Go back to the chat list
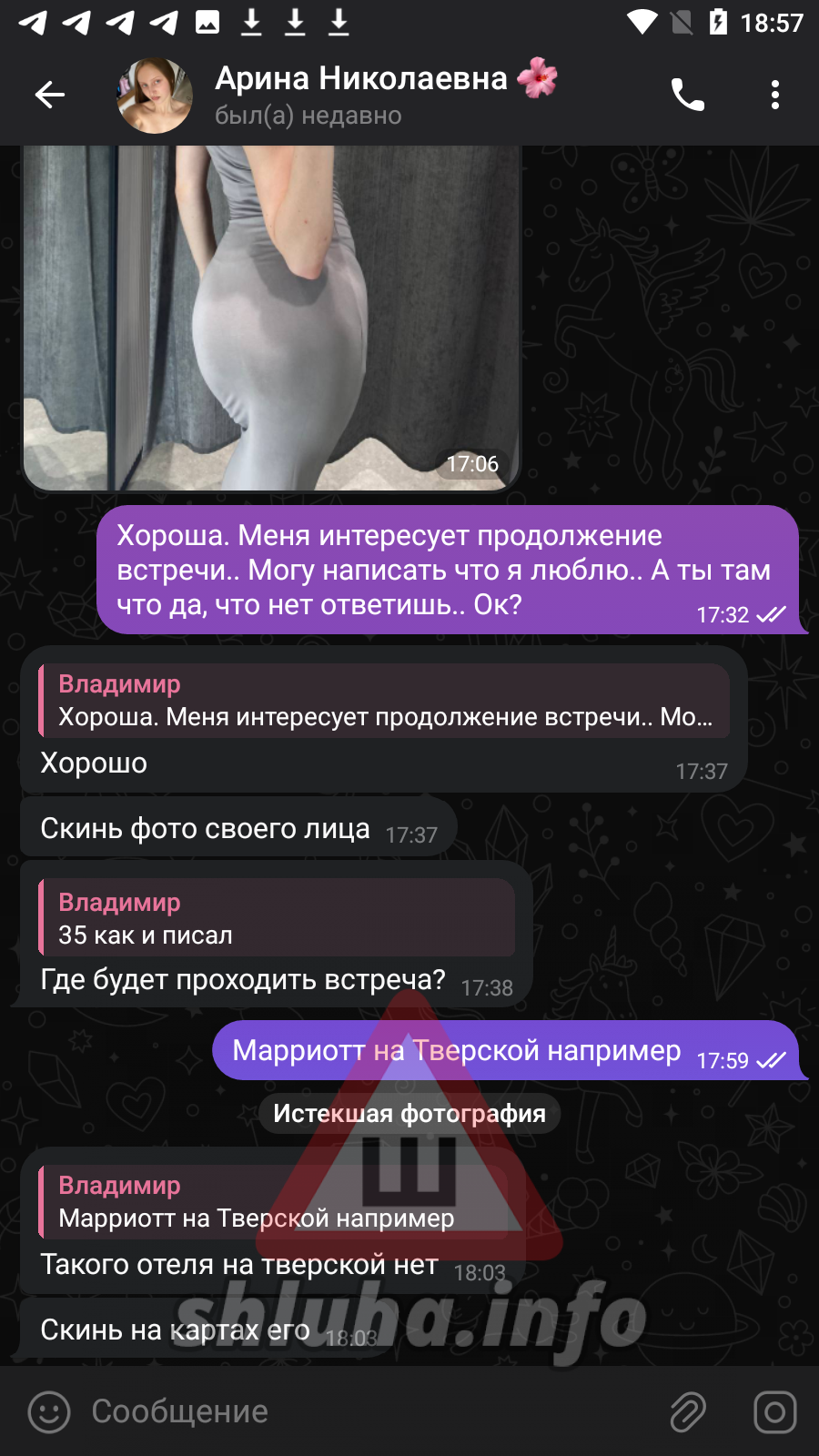Screen dimensions: 819x1456 50,95
